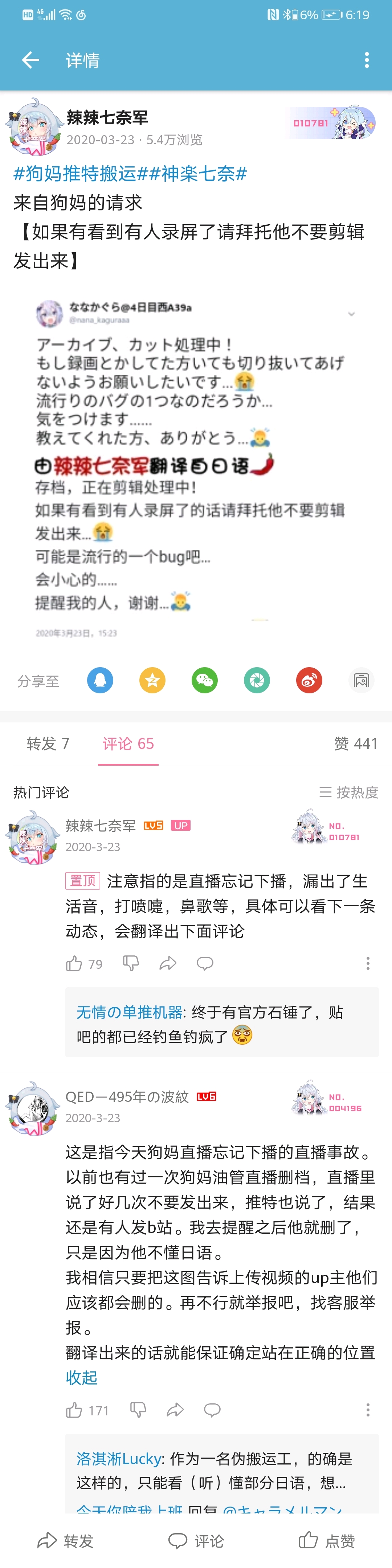
Task: Switch to the 转发 7 tab
Action: pyautogui.click(x=48, y=743)
